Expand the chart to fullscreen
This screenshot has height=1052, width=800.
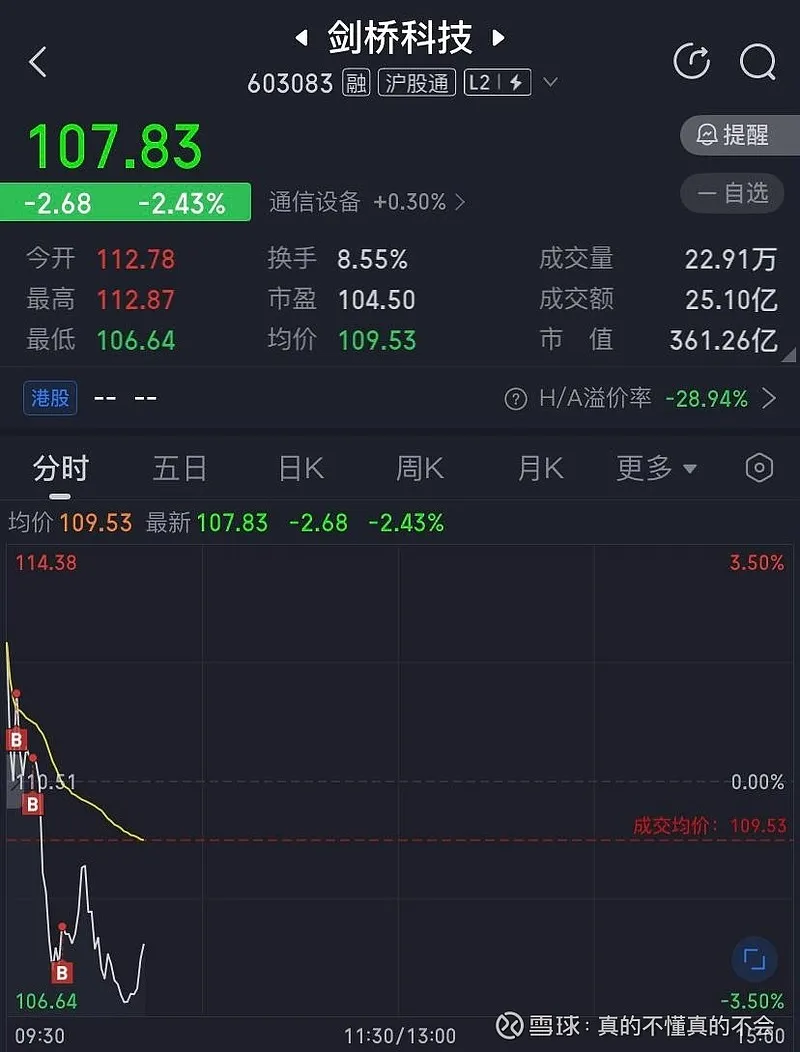pyautogui.click(x=754, y=961)
